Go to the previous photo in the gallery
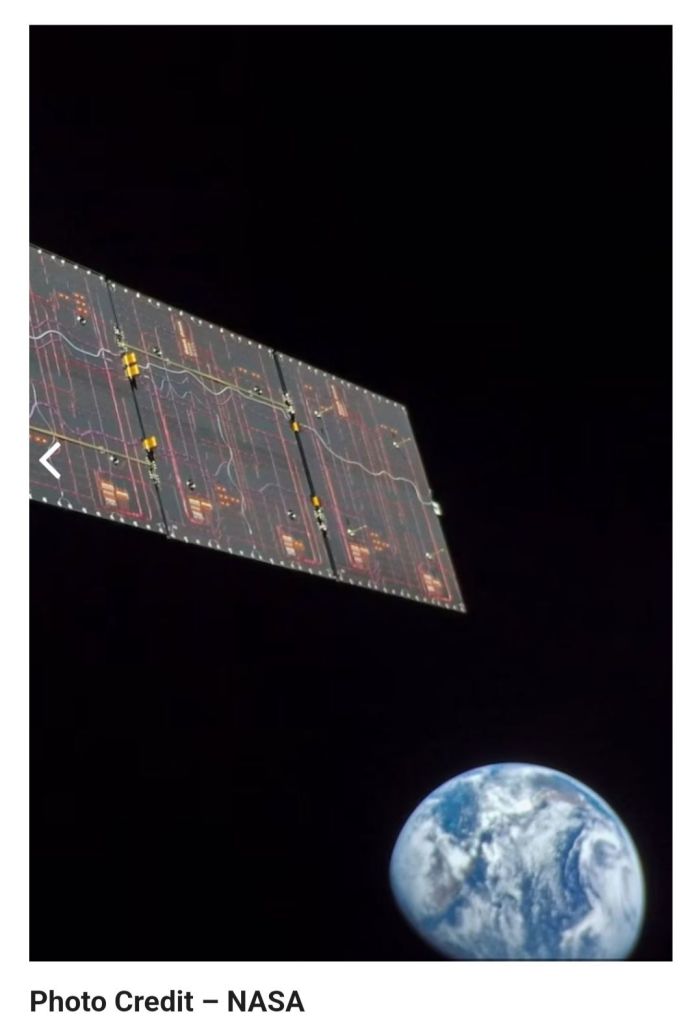The width and height of the screenshot is (694, 1023). 50,461
